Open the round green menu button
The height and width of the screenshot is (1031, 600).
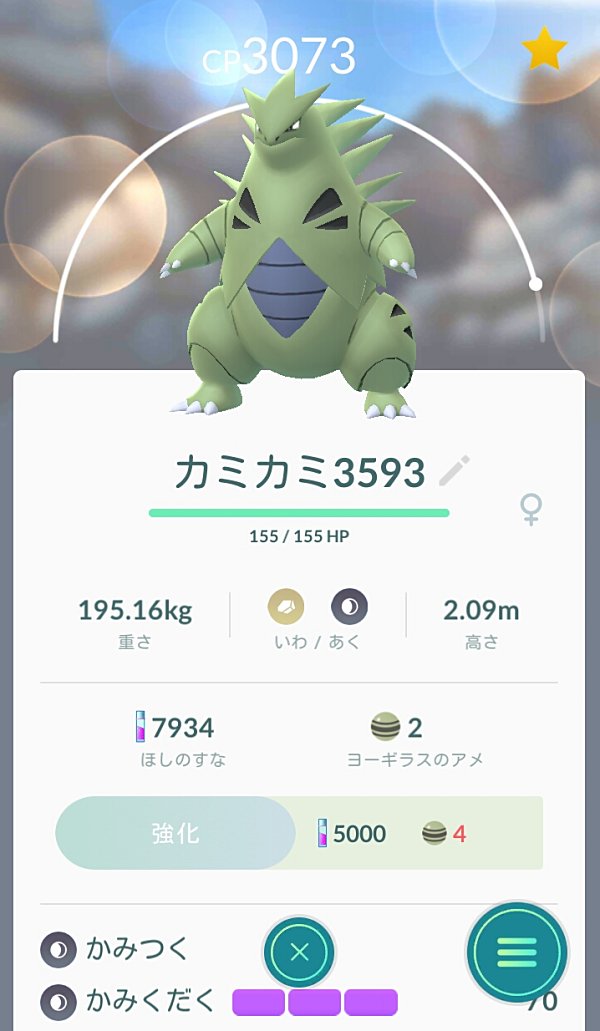(517, 951)
